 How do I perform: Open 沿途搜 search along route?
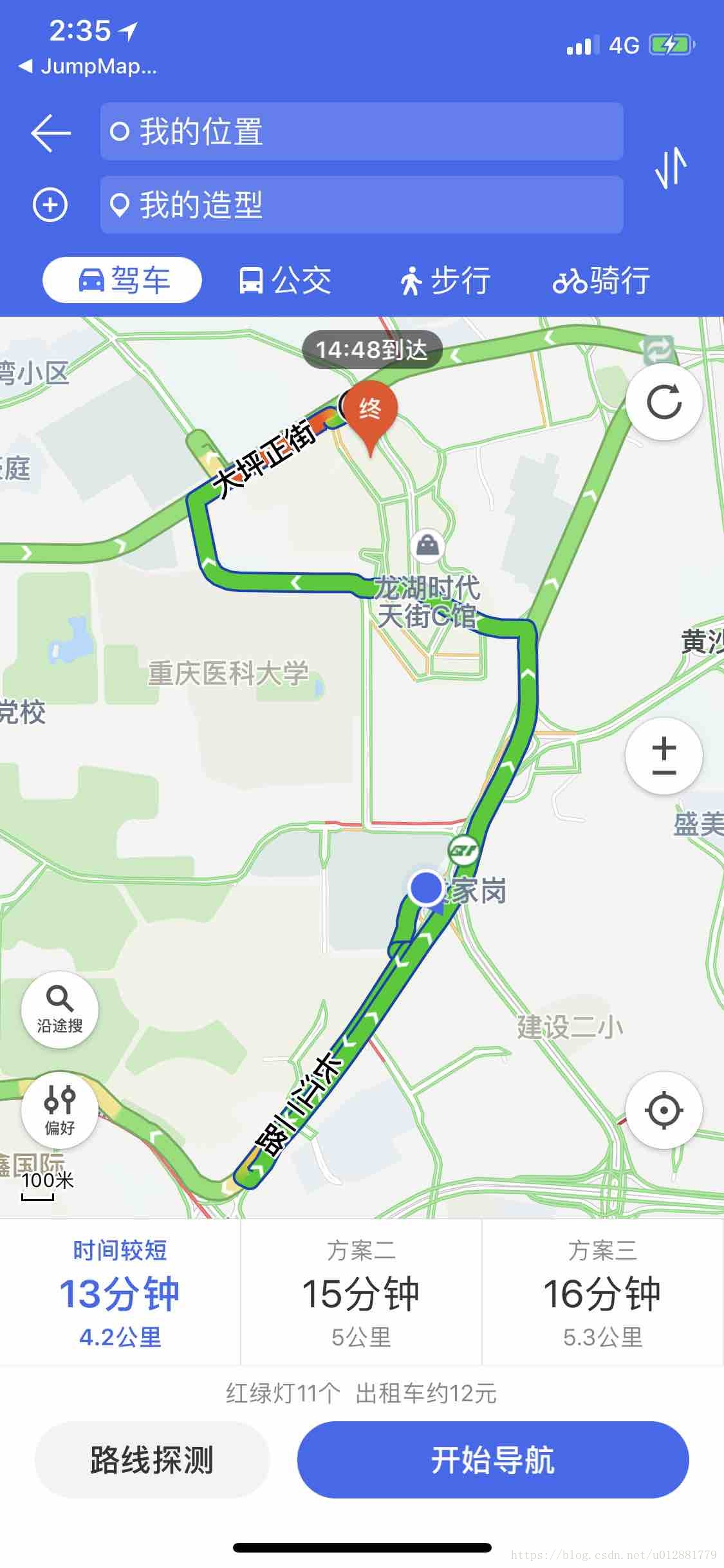point(60,1010)
